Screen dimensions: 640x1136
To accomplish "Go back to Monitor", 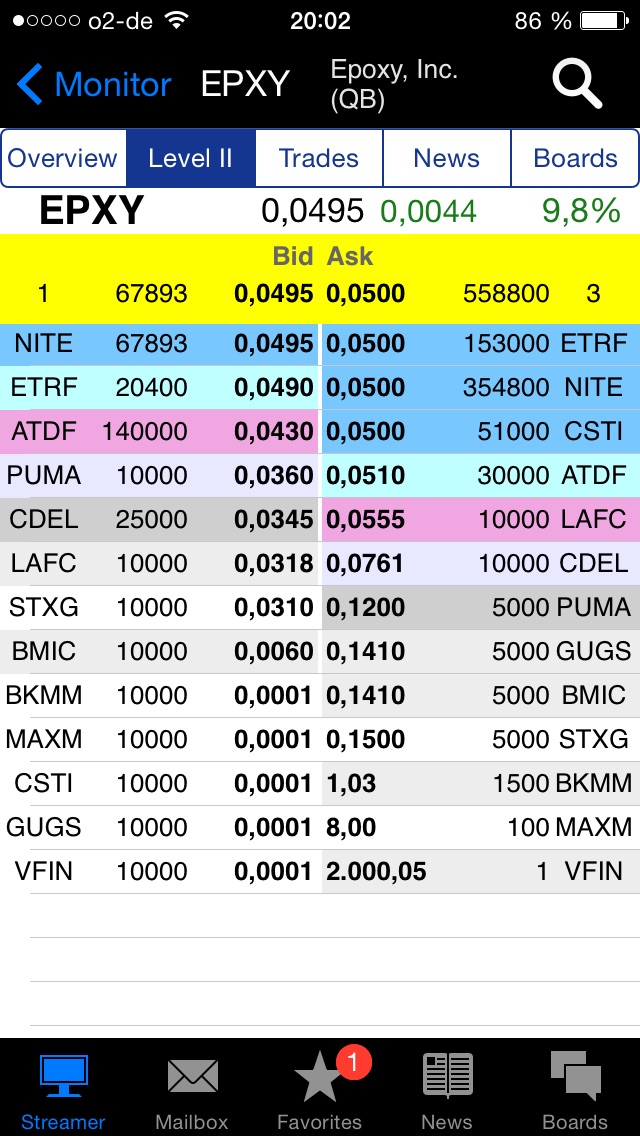I will point(95,85).
